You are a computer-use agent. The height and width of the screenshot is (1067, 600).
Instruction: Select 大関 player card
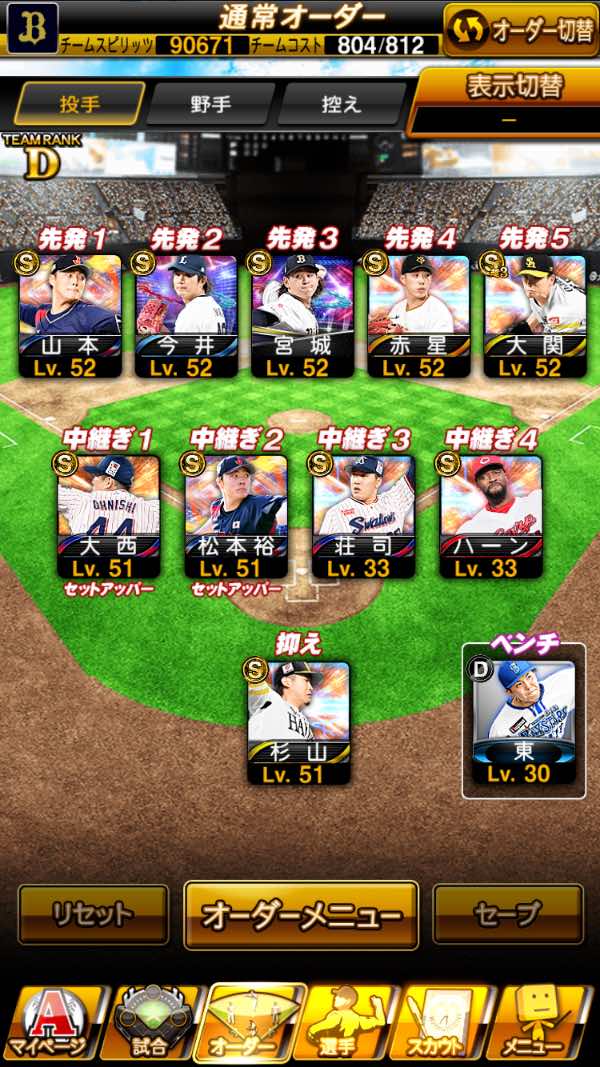click(x=534, y=315)
